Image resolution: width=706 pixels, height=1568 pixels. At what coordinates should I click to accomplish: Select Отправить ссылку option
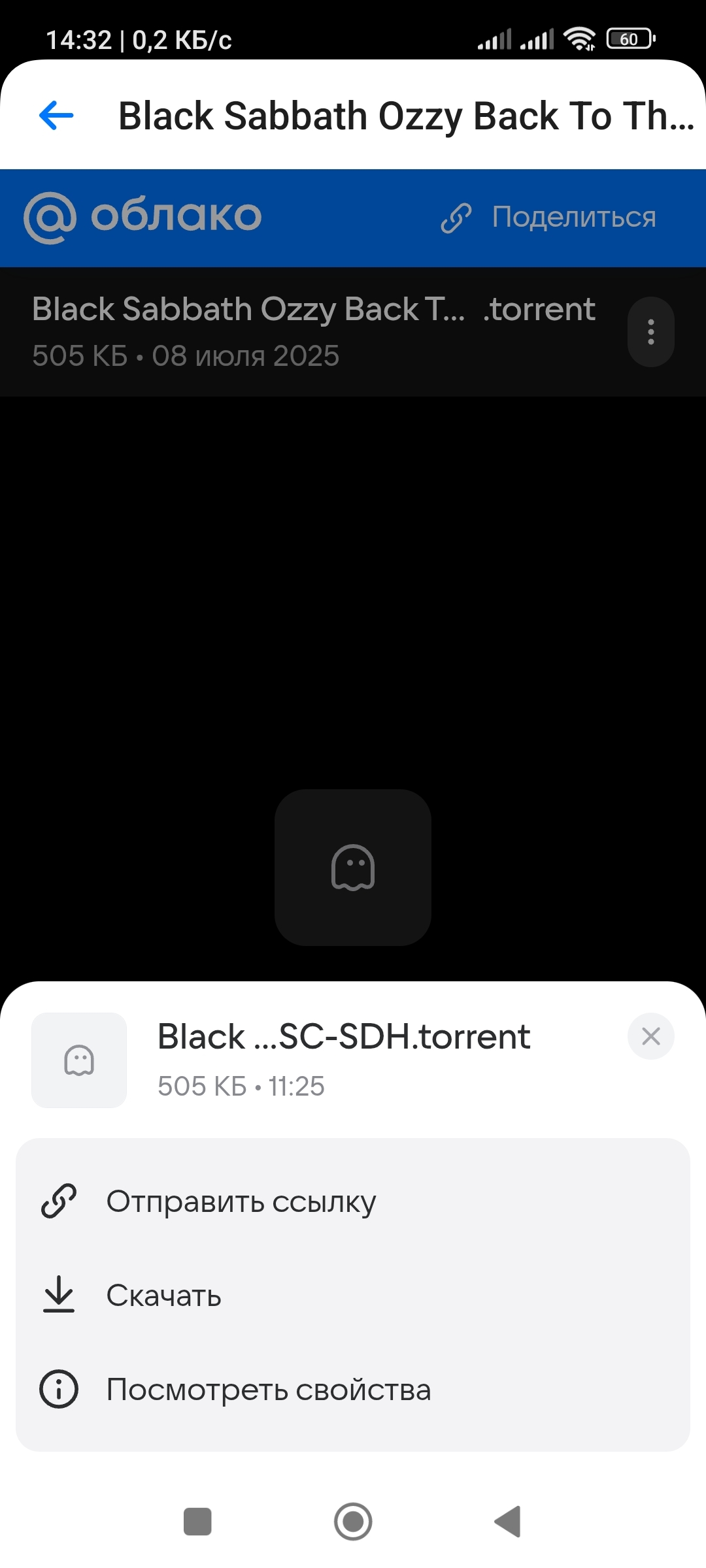(x=241, y=1201)
